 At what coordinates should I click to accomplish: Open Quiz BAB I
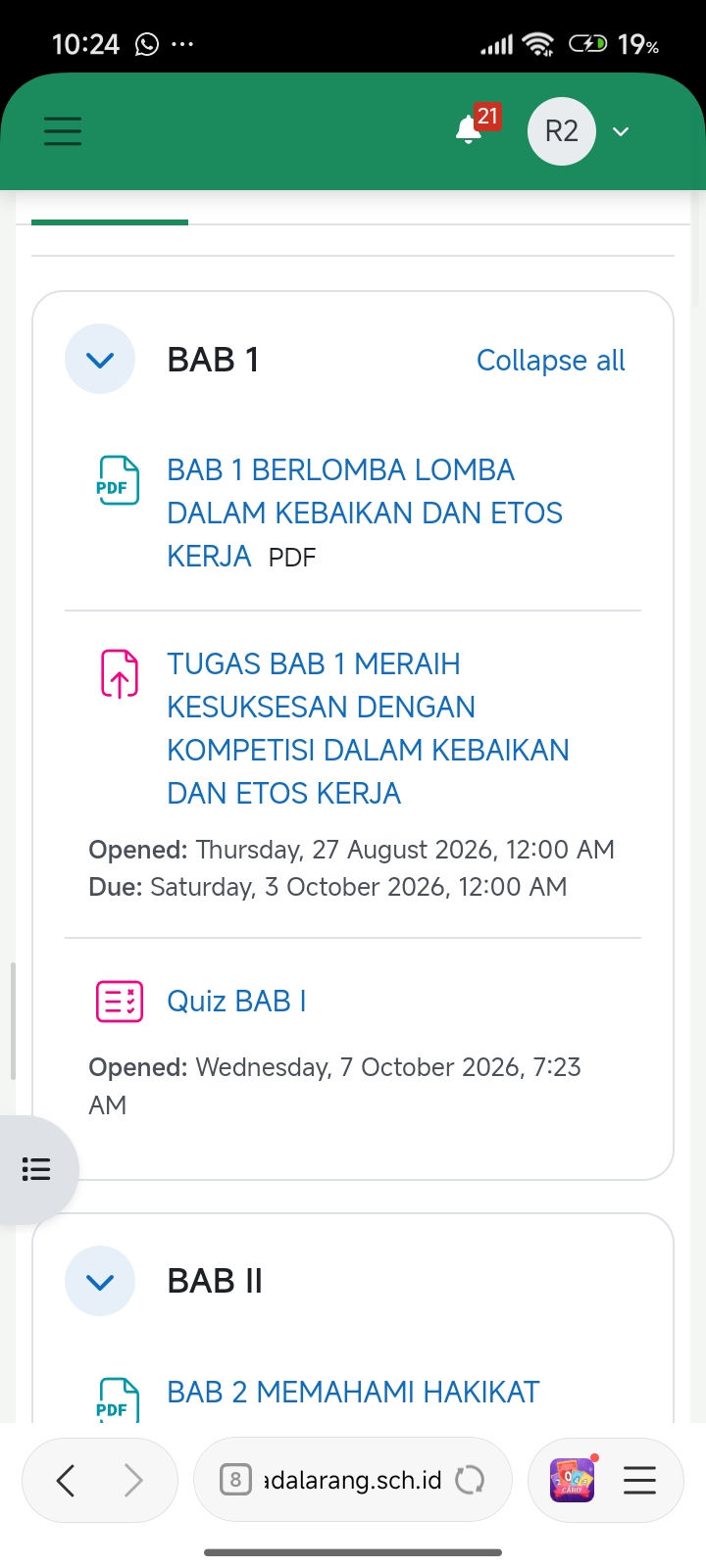tap(236, 1001)
